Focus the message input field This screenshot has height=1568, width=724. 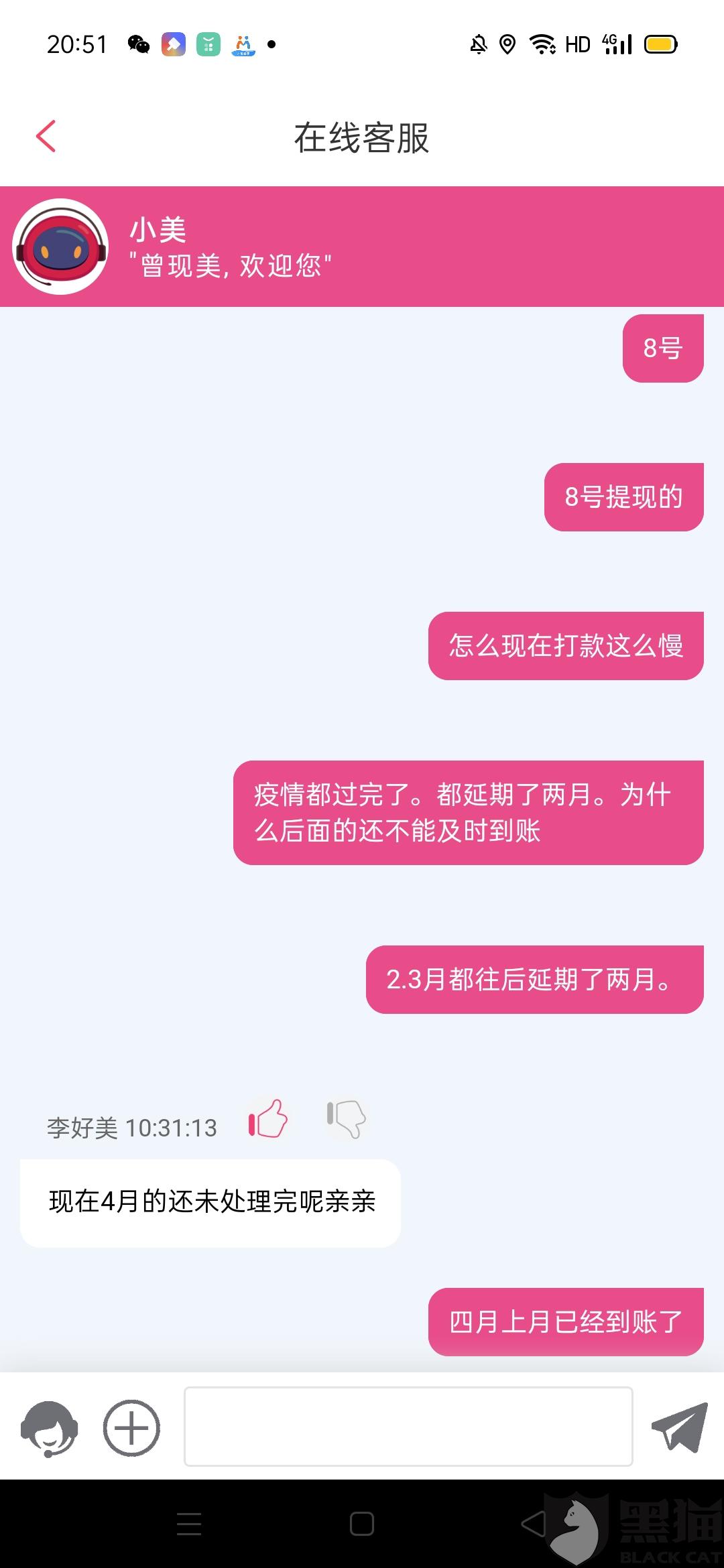pos(408,1427)
